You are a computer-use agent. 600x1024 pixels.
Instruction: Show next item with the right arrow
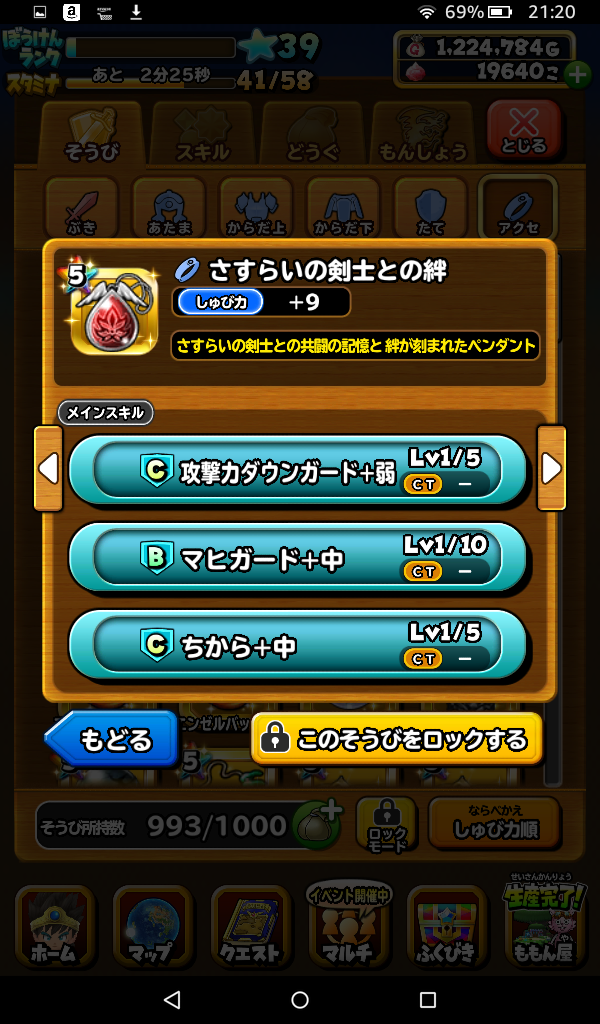coord(551,468)
